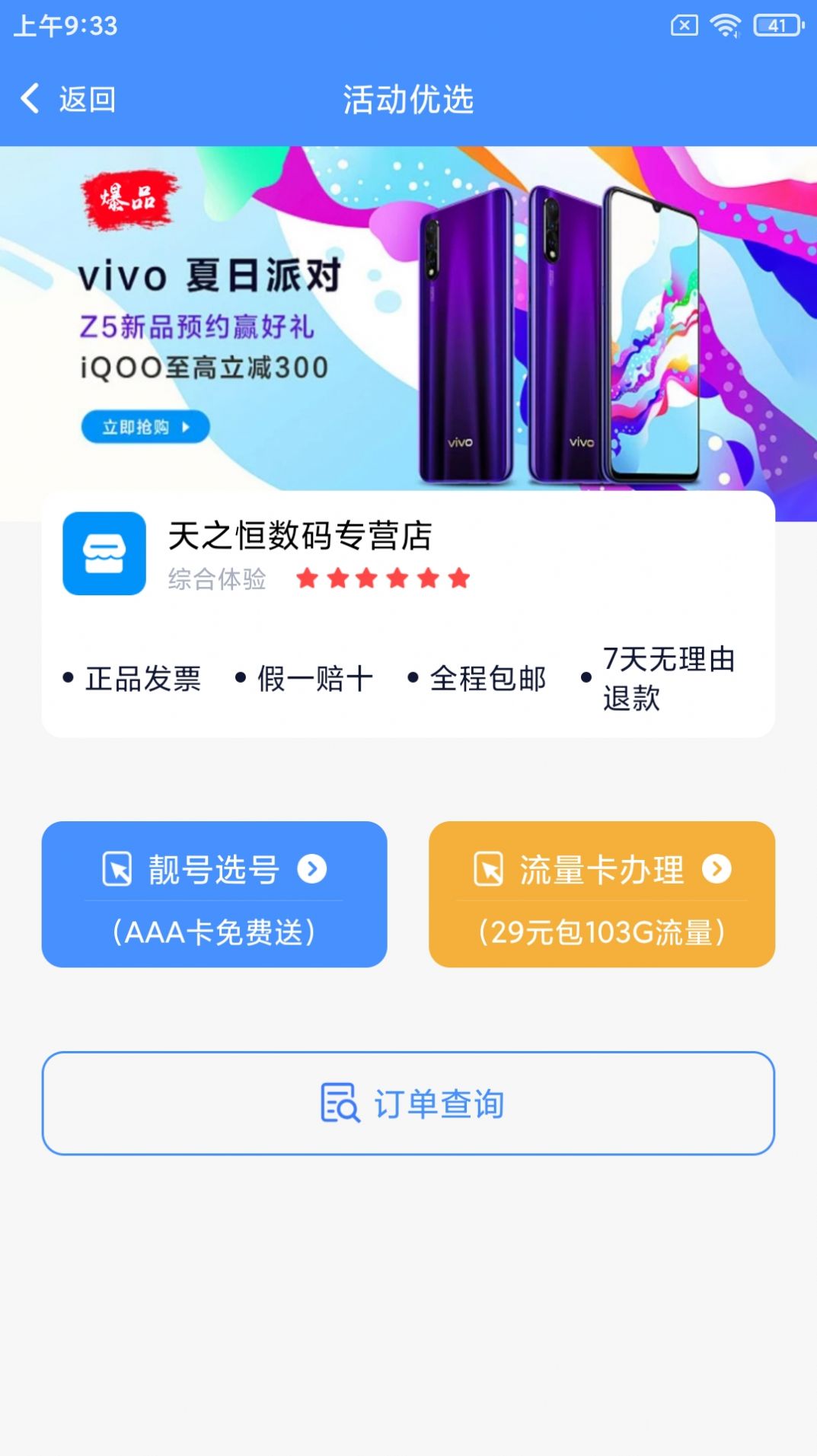Screen dimensions: 817x1456
Task: Tap the orange 流量卡办理 data card panel
Action: coord(604,895)
